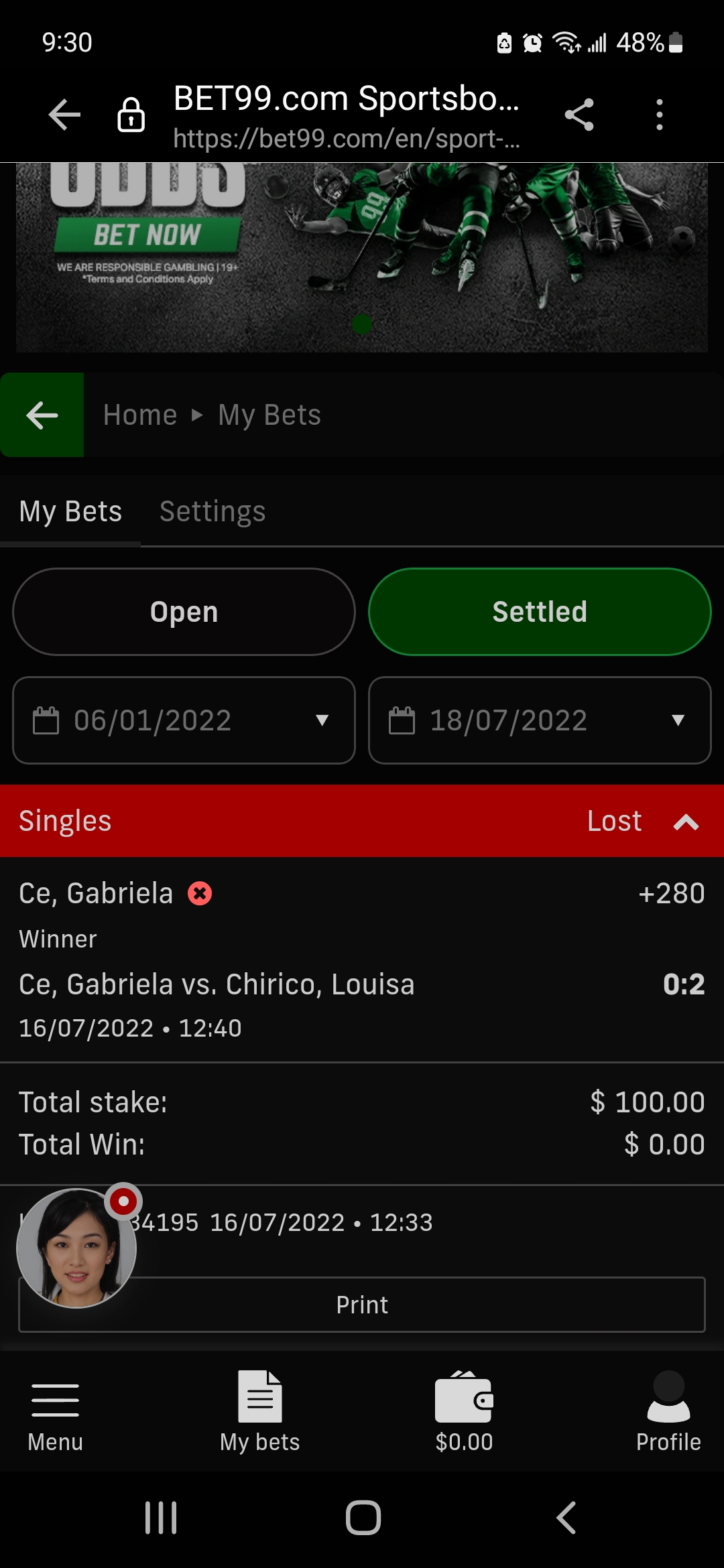
Task: Select the Settled bets filter
Action: (538, 610)
